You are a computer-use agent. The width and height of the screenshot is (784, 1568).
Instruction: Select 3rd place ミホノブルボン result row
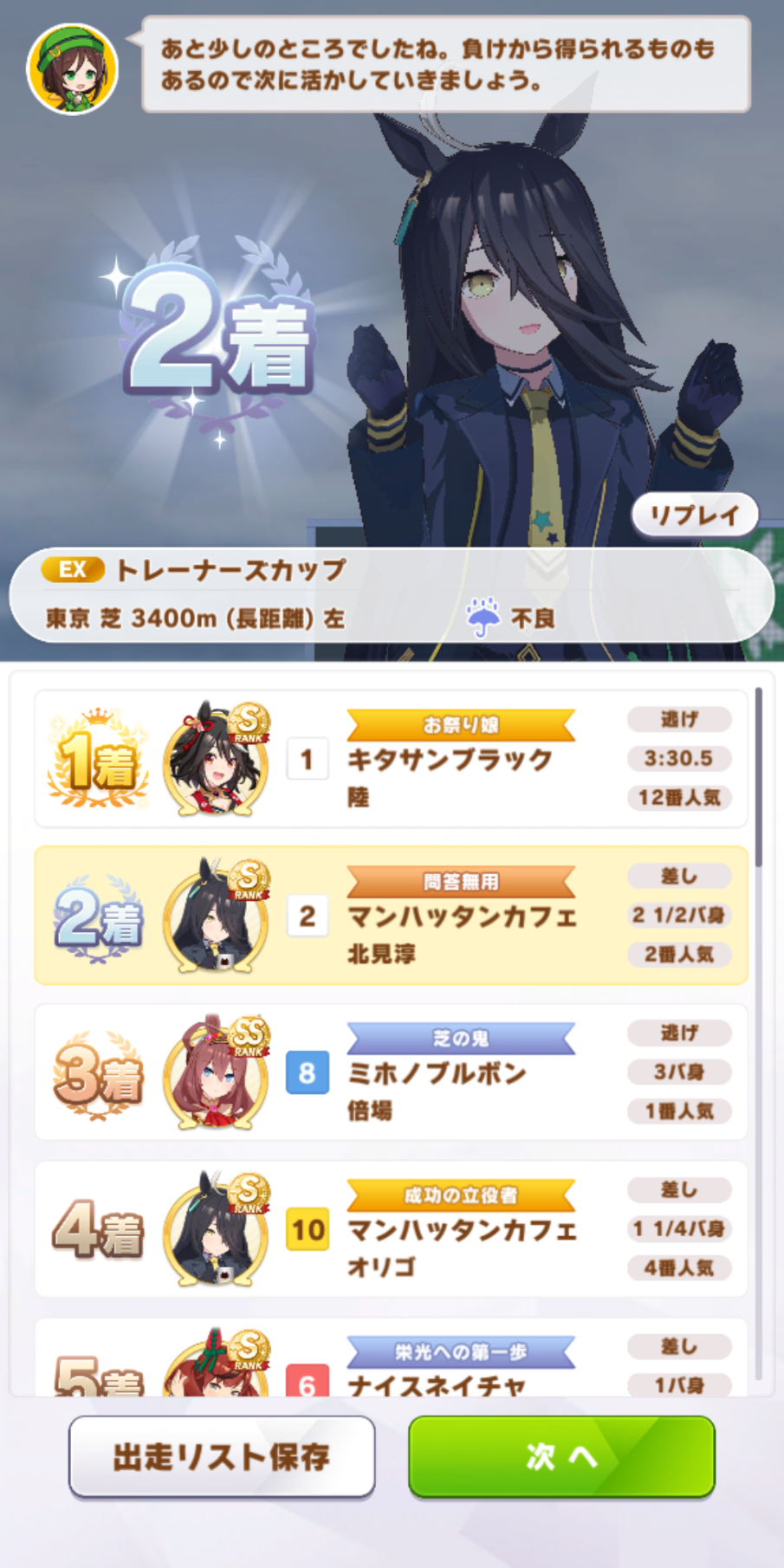pyautogui.click(x=391, y=1072)
